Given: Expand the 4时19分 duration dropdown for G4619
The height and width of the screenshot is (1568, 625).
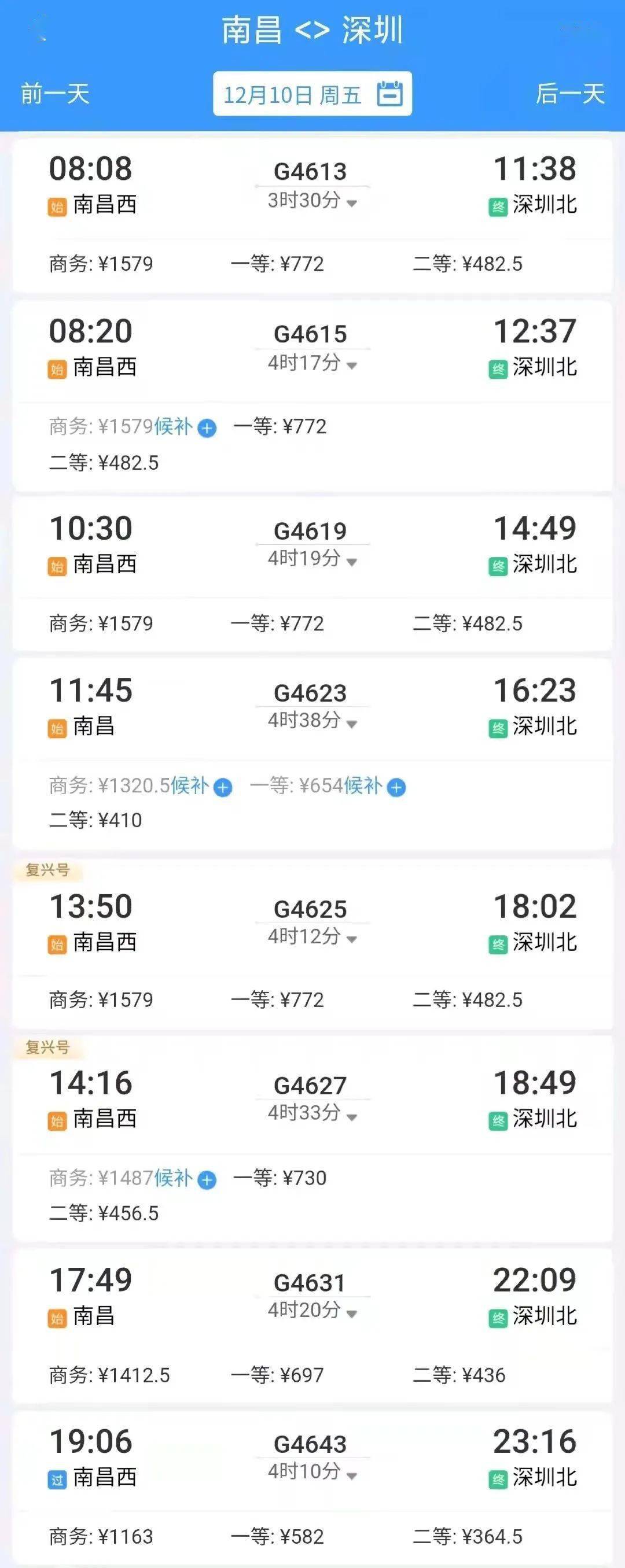Looking at the screenshot, I should tap(351, 563).
